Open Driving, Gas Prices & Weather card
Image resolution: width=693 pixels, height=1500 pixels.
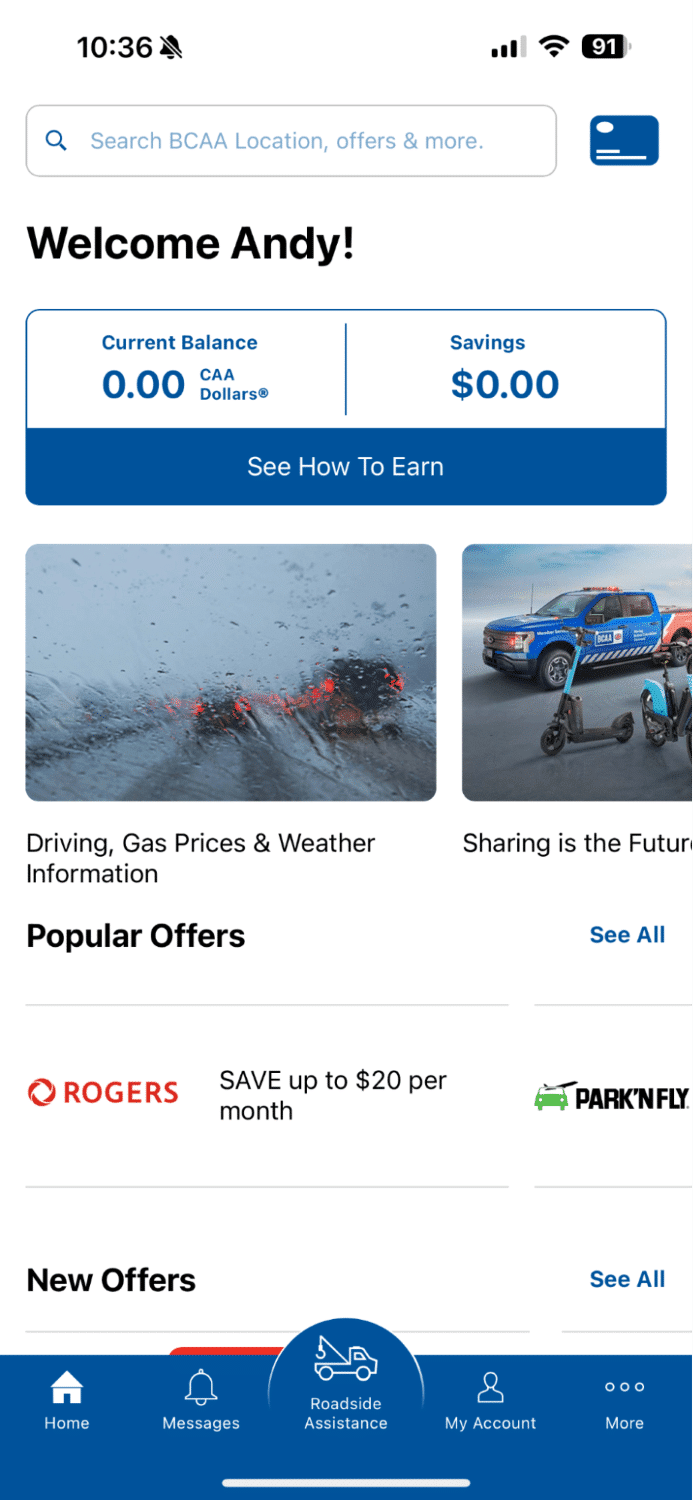point(231,673)
